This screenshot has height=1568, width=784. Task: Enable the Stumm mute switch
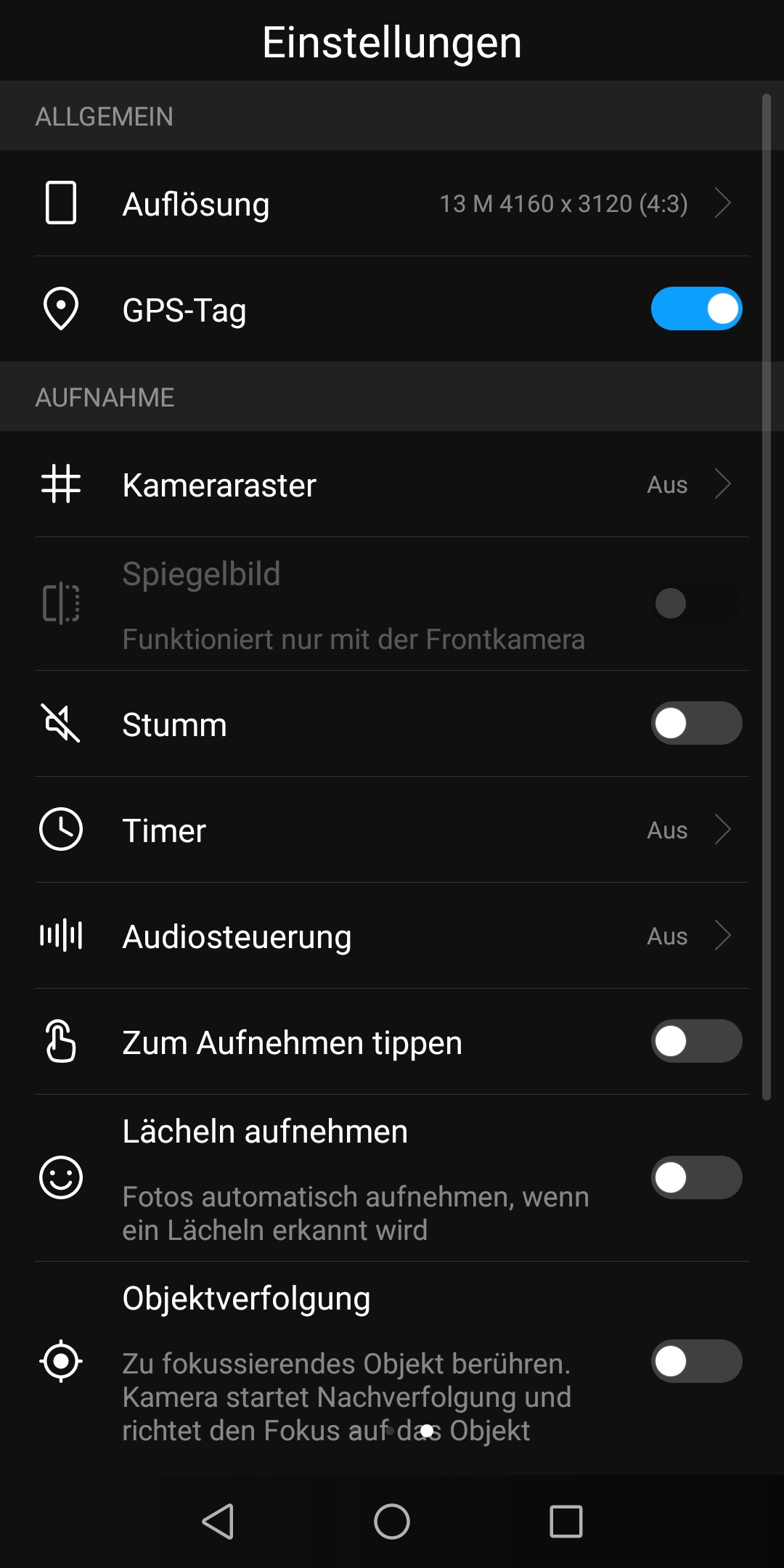tap(696, 723)
